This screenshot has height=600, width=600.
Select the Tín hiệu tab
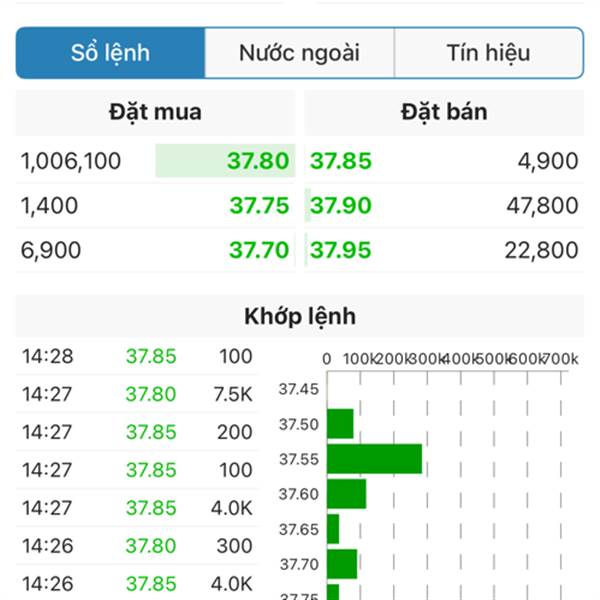click(488, 53)
